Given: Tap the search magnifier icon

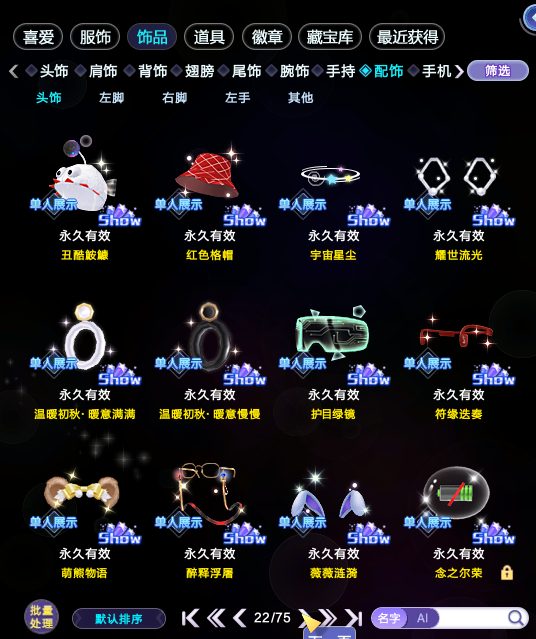Looking at the screenshot, I should click(x=516, y=618).
